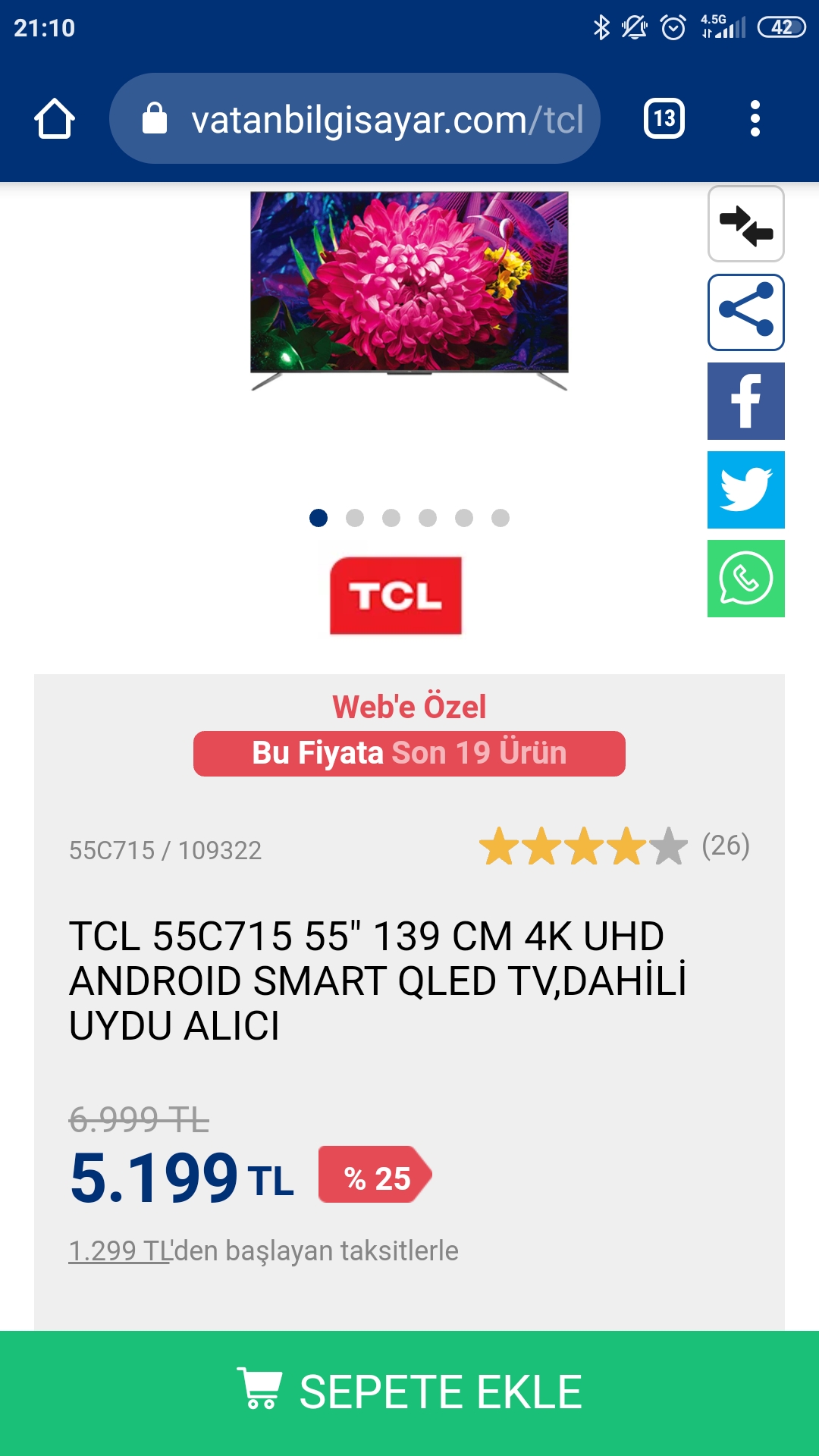Open the browser overflow menu
Viewport: 819px width, 1456px height.
click(x=754, y=119)
